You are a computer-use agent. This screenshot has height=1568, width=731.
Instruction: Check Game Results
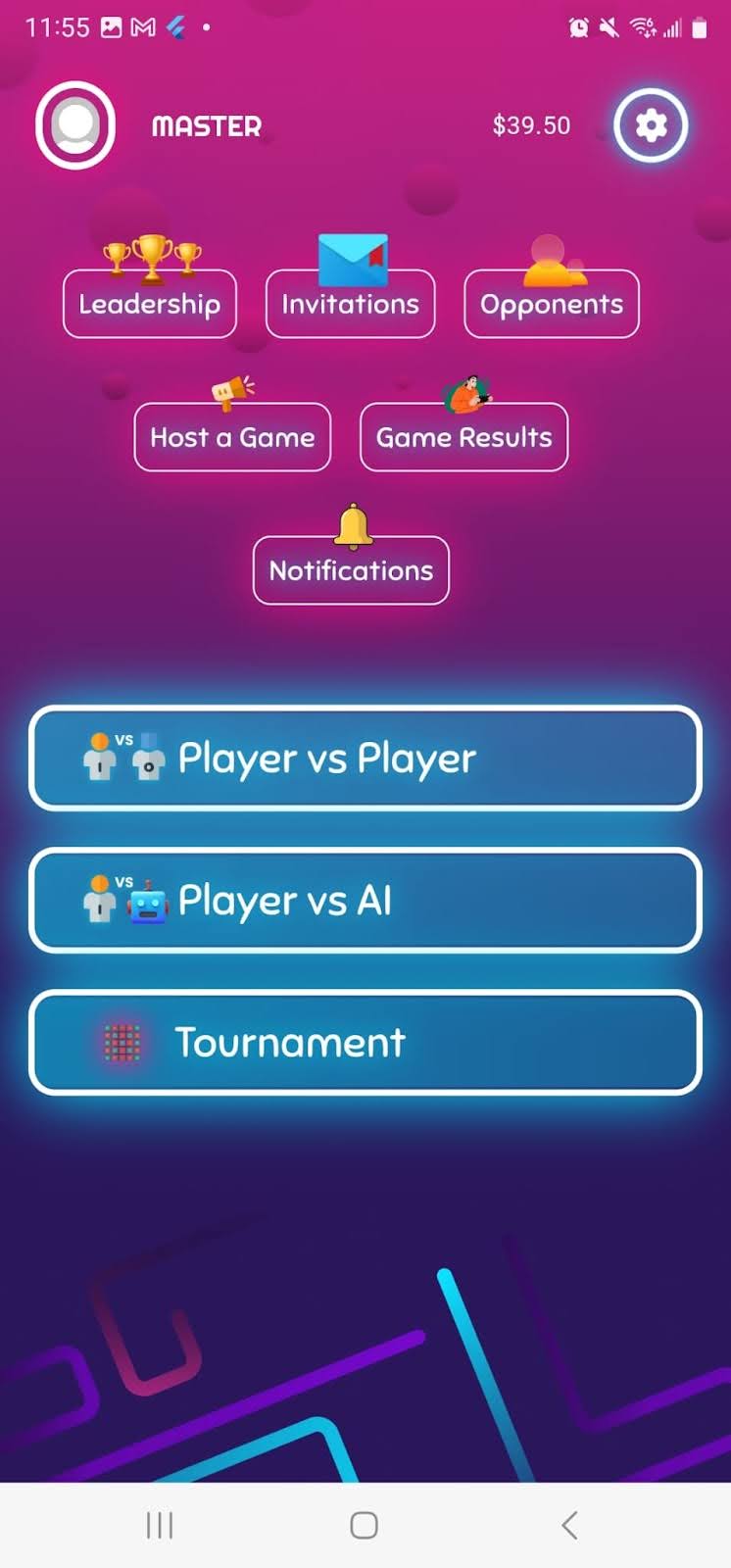click(x=464, y=437)
